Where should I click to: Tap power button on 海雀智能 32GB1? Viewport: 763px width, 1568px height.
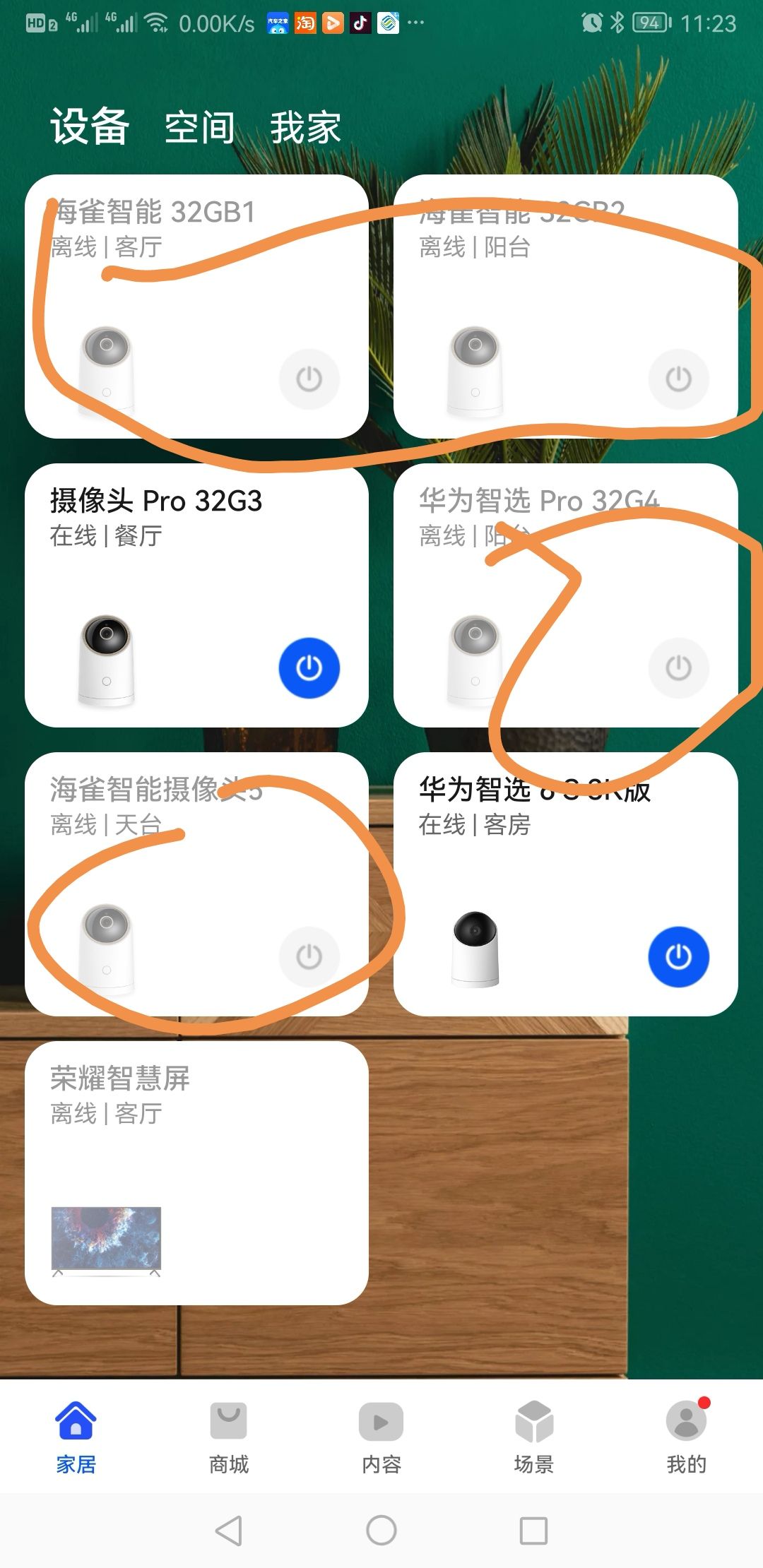pos(309,379)
